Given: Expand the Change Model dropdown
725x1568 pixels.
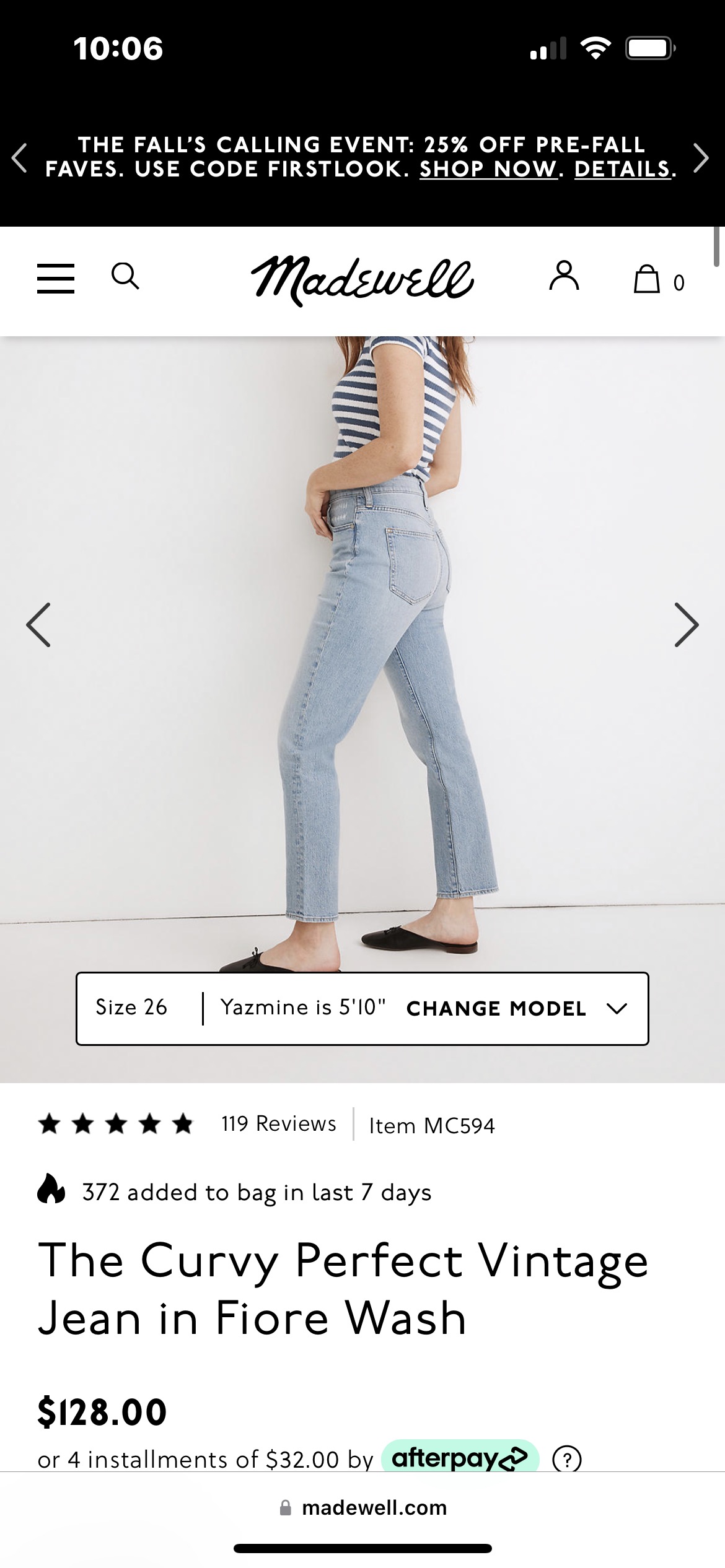Looking at the screenshot, I should [x=516, y=1008].
